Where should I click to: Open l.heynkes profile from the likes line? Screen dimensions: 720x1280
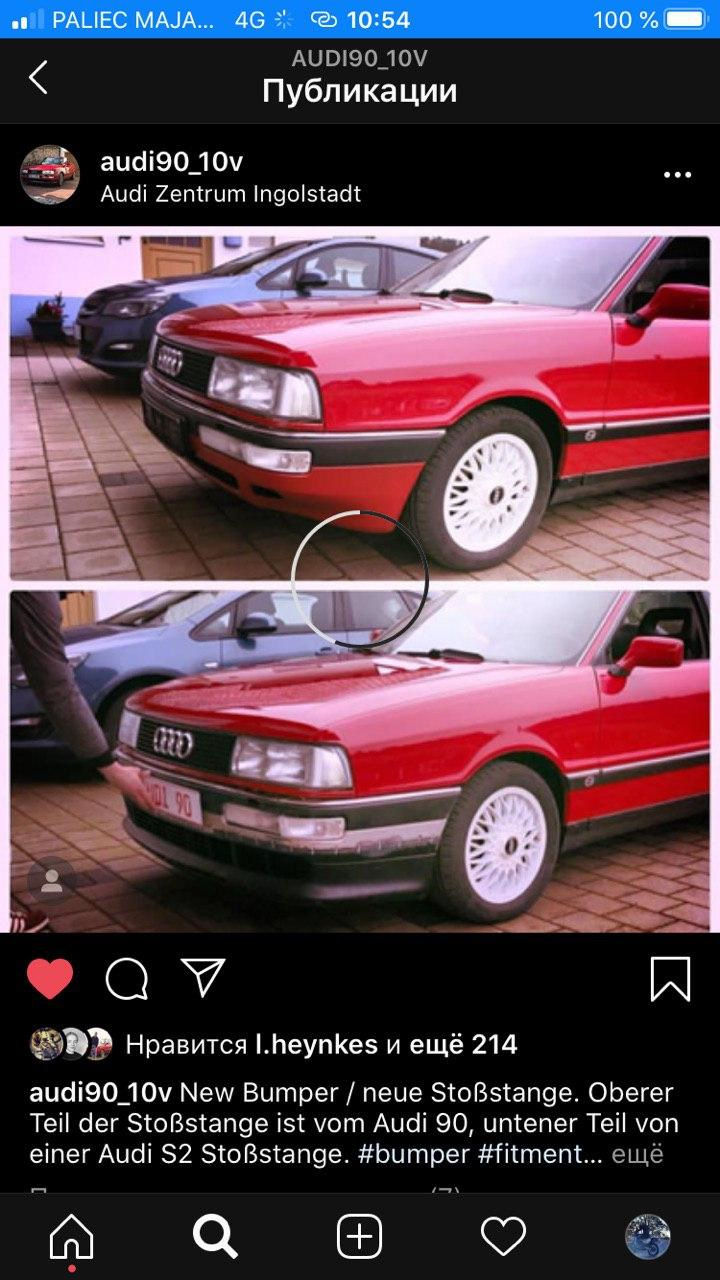pyautogui.click(x=316, y=1045)
